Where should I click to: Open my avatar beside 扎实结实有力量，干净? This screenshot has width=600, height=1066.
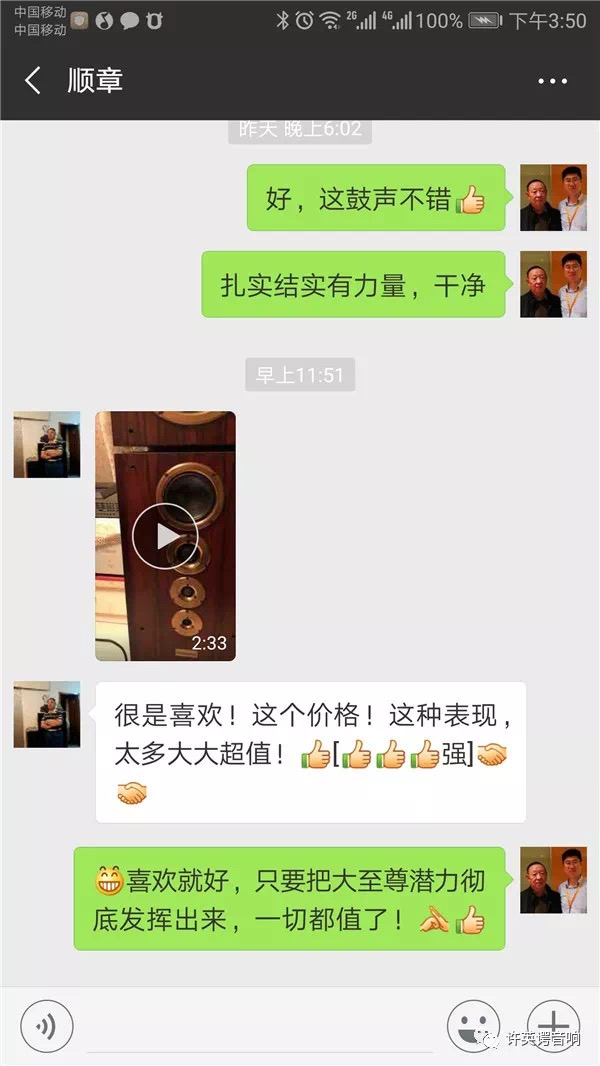(553, 284)
